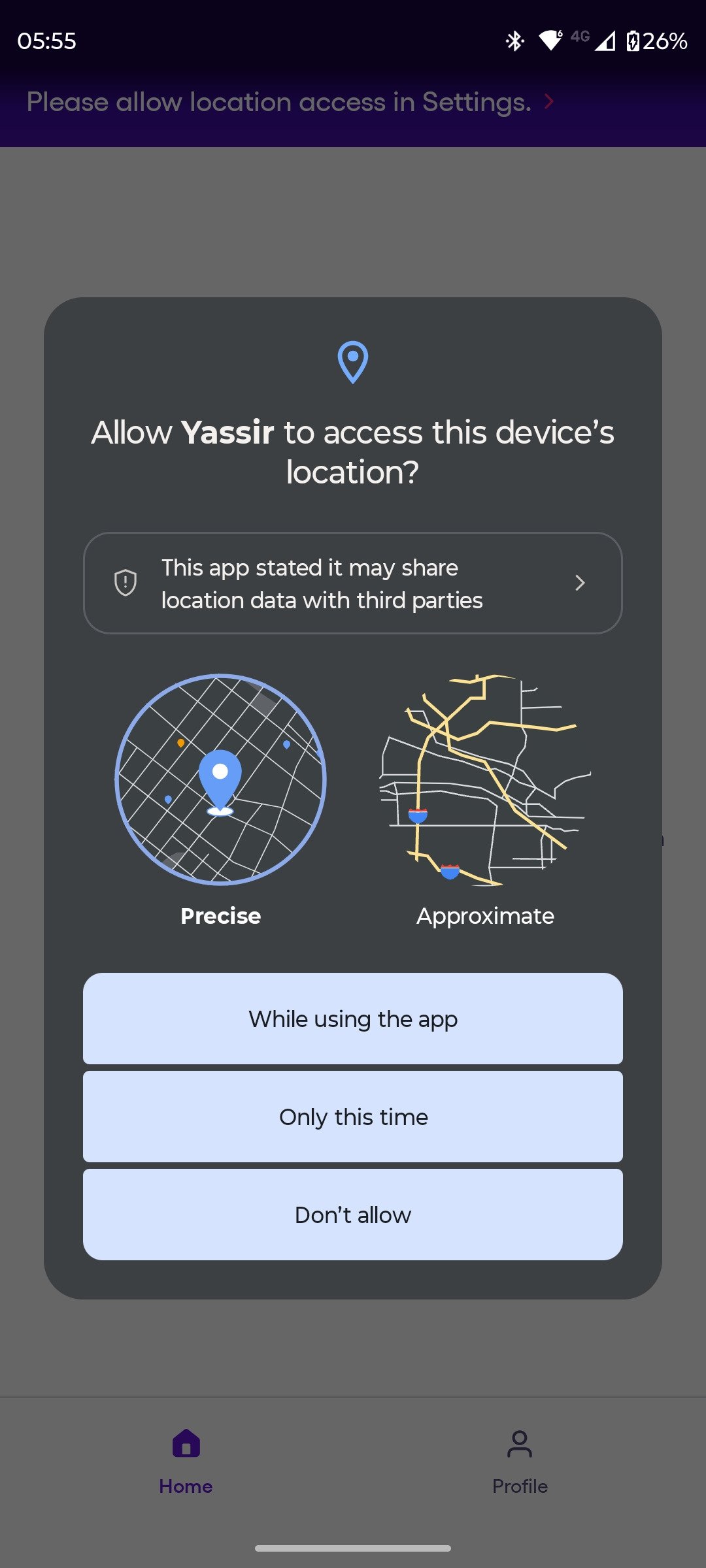Select Approximate location accuracy
The height and width of the screenshot is (1568, 706).
tap(485, 800)
